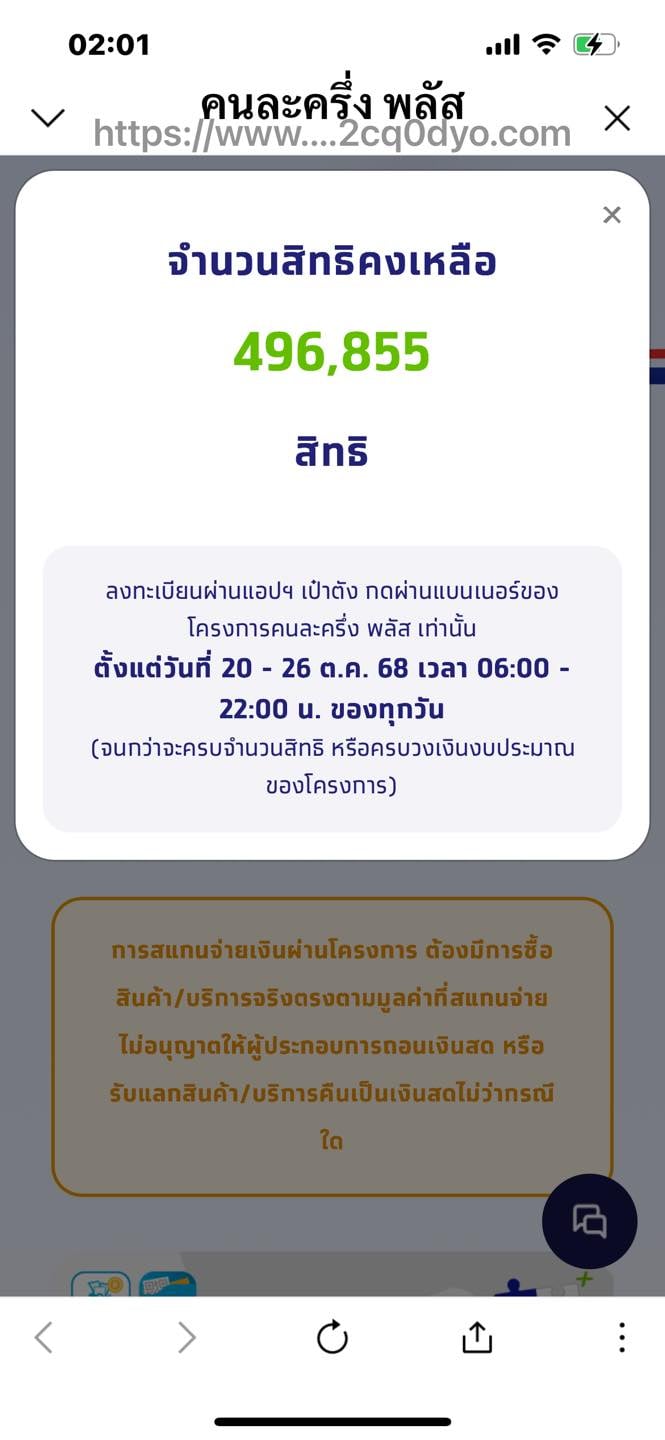Go forward to next page
This screenshot has height=1440, width=665.
point(187,1337)
